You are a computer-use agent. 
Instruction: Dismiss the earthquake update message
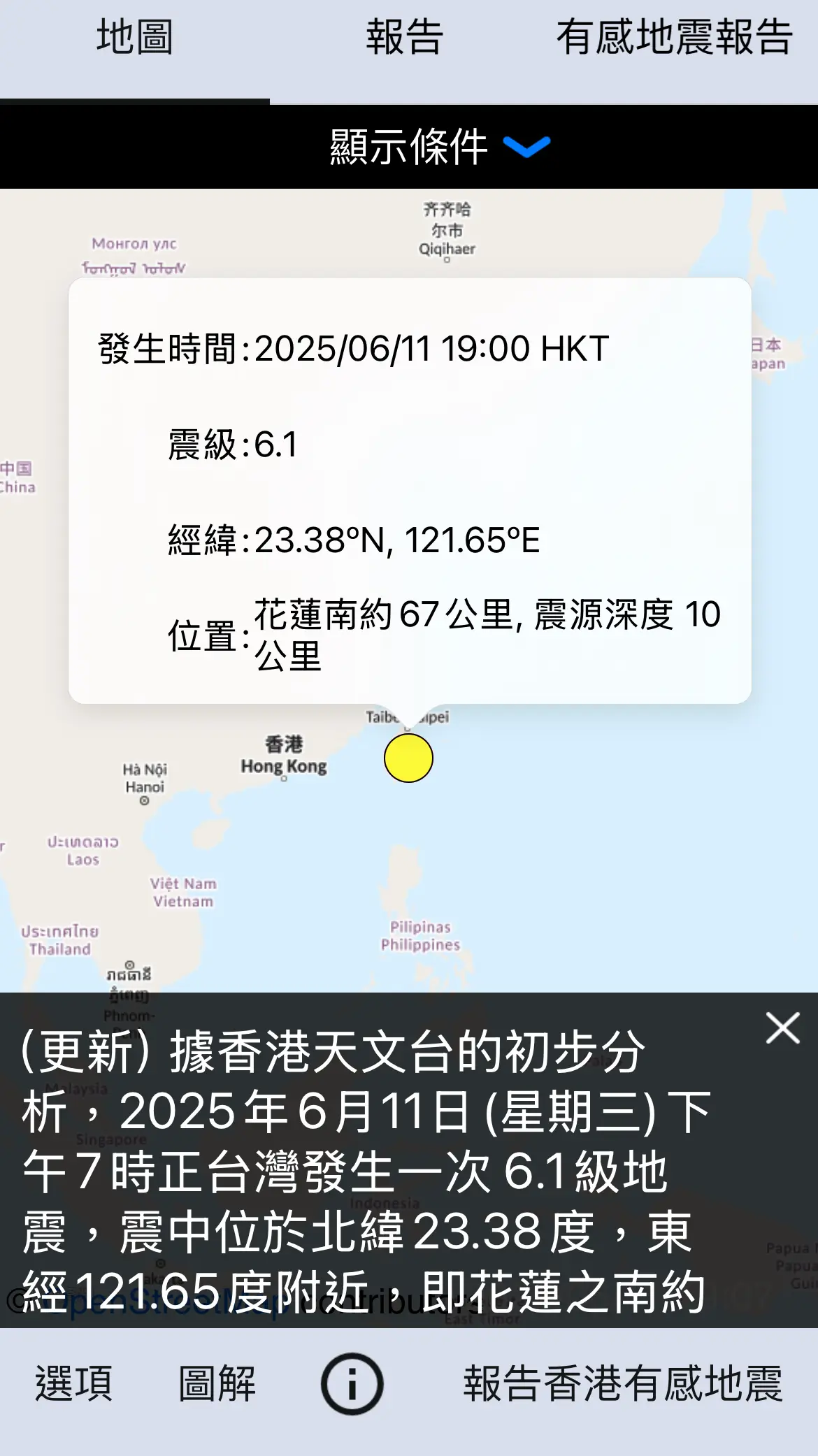[x=782, y=1028]
